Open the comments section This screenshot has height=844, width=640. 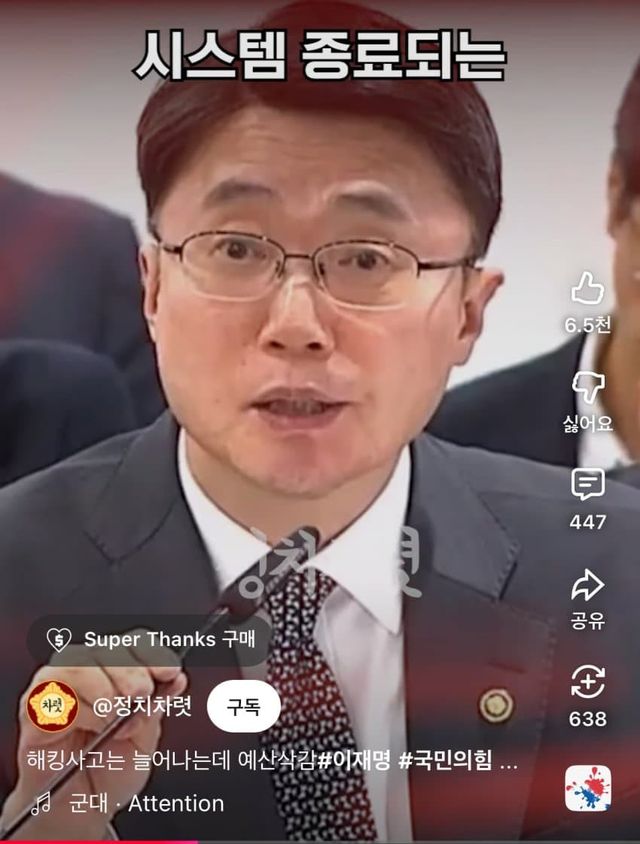click(587, 485)
